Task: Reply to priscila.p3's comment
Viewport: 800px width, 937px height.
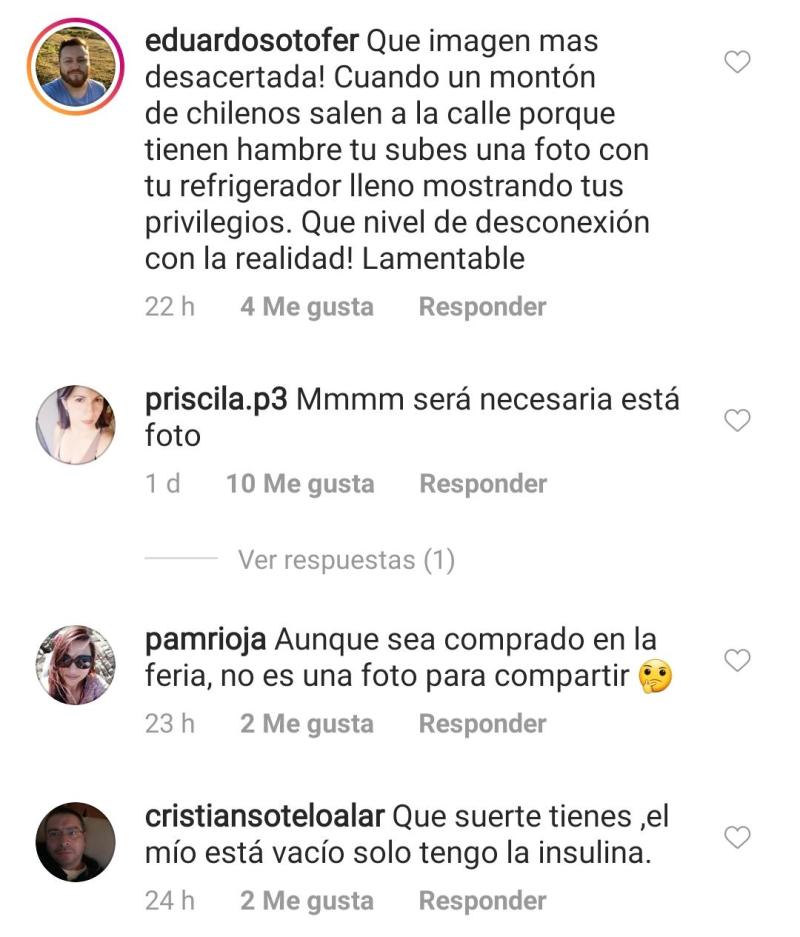Action: pyautogui.click(x=482, y=484)
